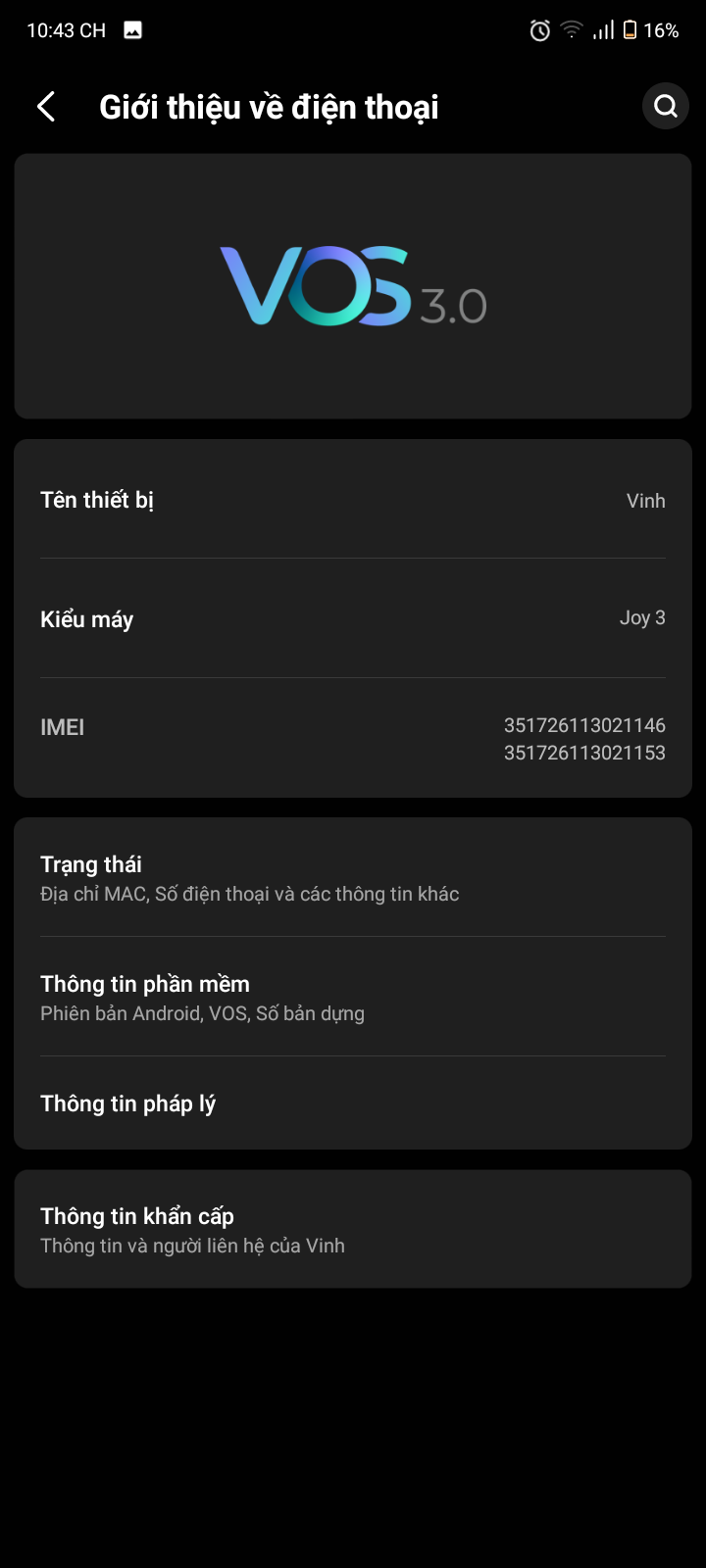Open the Tên thiết bị row
The width and height of the screenshot is (706, 1568).
pos(353,501)
